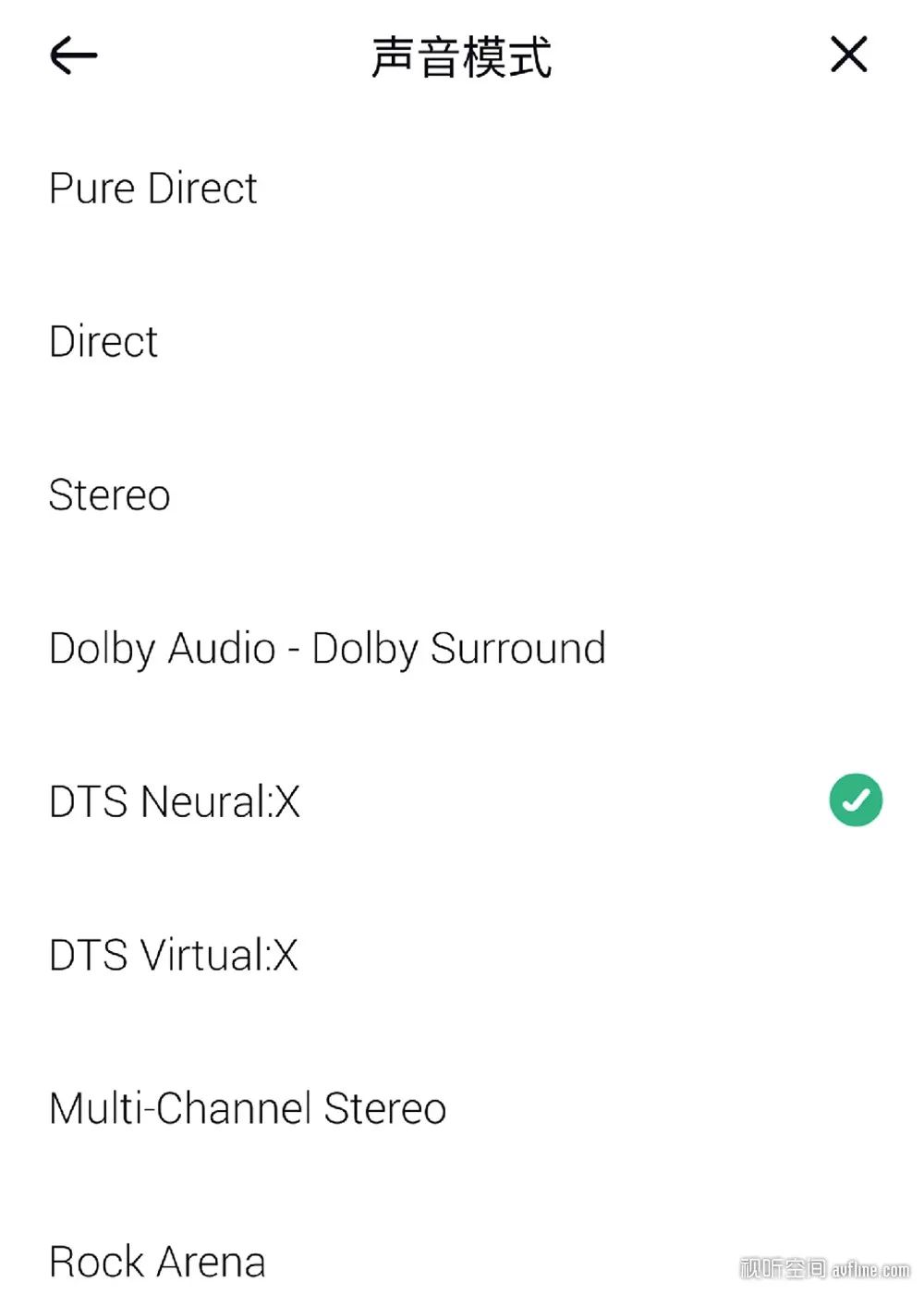This screenshot has width=924, height=1294.
Task: Choose the Direct sound mode
Action: pyautogui.click(x=103, y=342)
